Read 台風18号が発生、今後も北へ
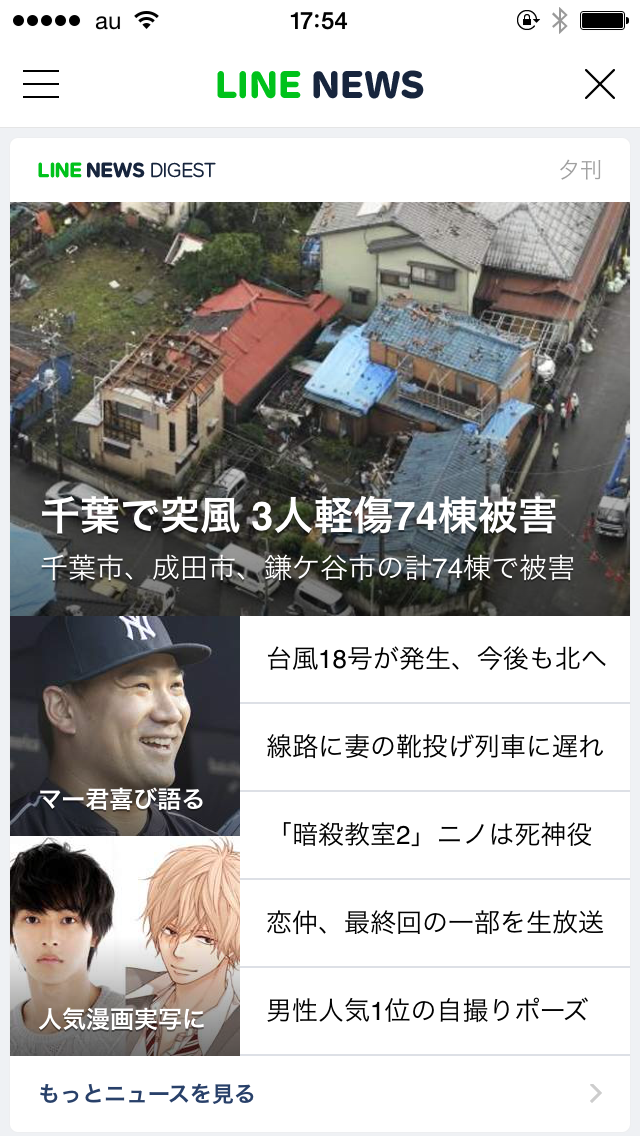 pos(436,659)
